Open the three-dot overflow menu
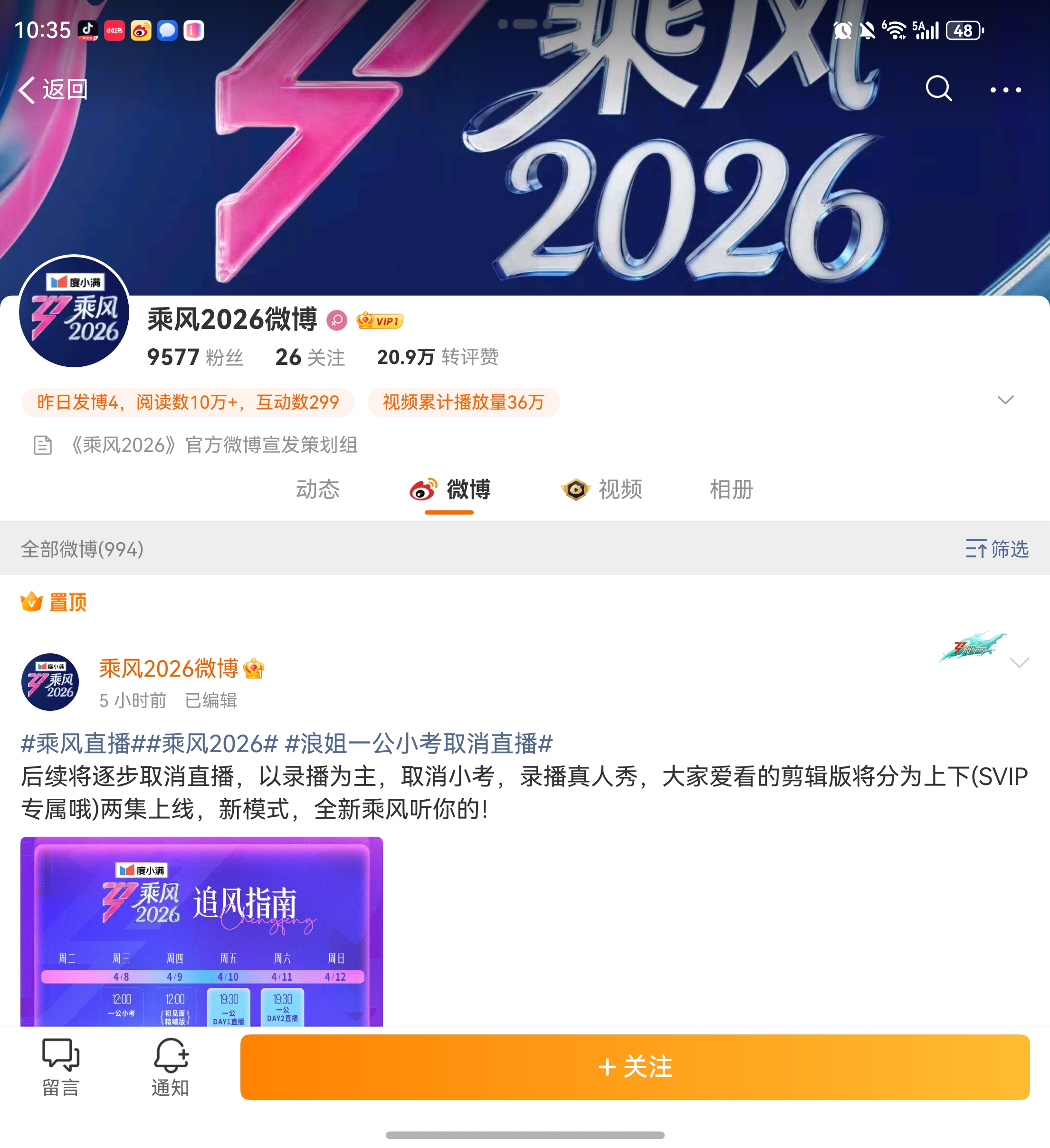1050x1148 pixels. [x=1005, y=90]
